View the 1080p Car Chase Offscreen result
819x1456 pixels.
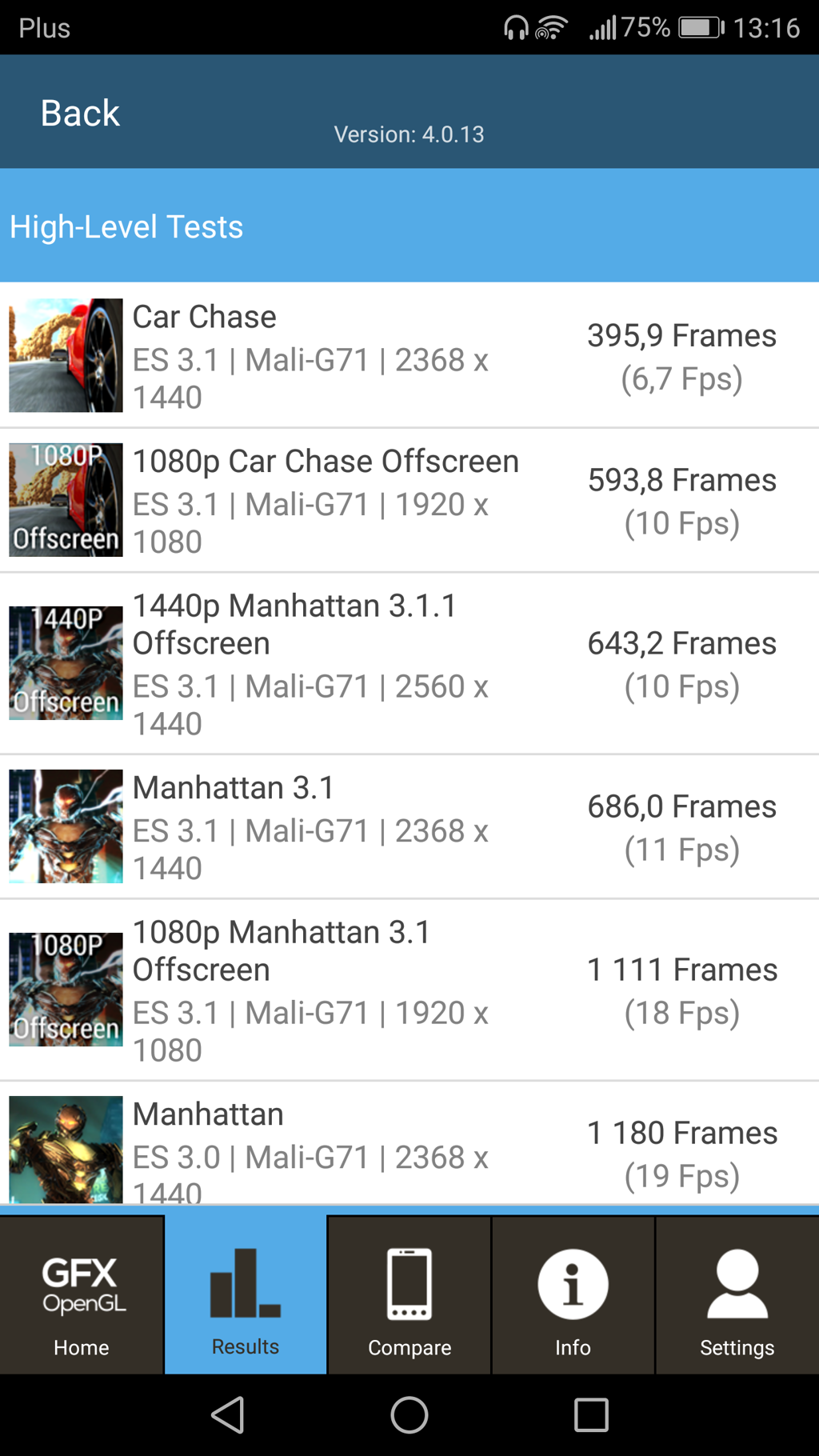coord(409,500)
